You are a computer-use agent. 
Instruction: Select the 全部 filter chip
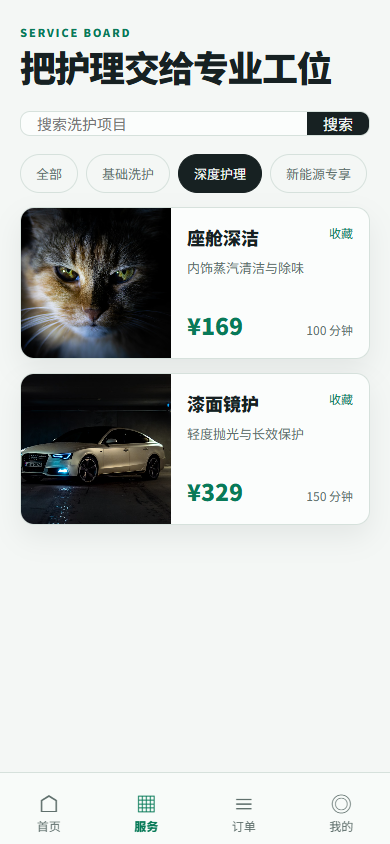coord(49,174)
